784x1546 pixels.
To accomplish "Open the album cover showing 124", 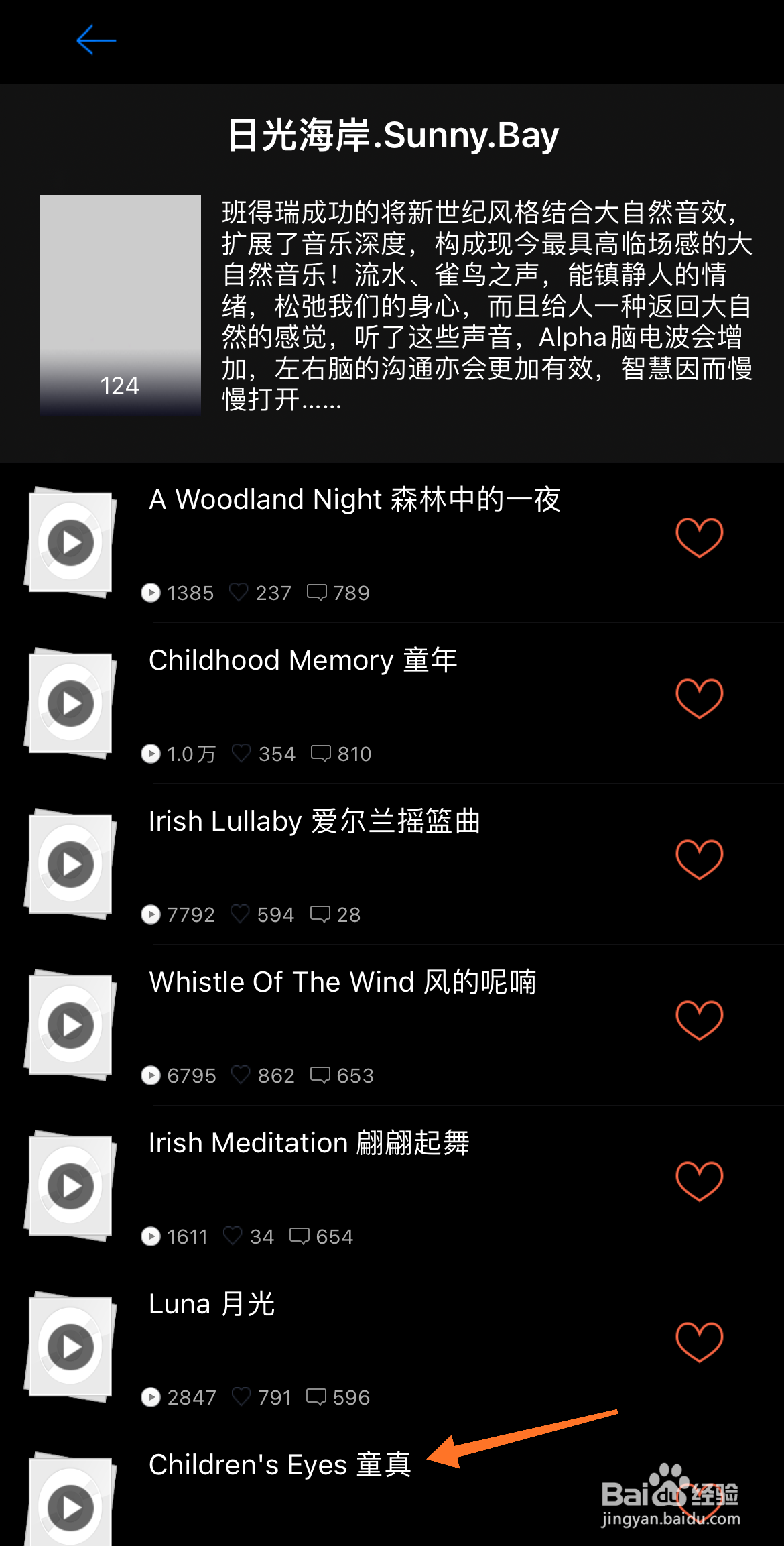I will [x=121, y=305].
